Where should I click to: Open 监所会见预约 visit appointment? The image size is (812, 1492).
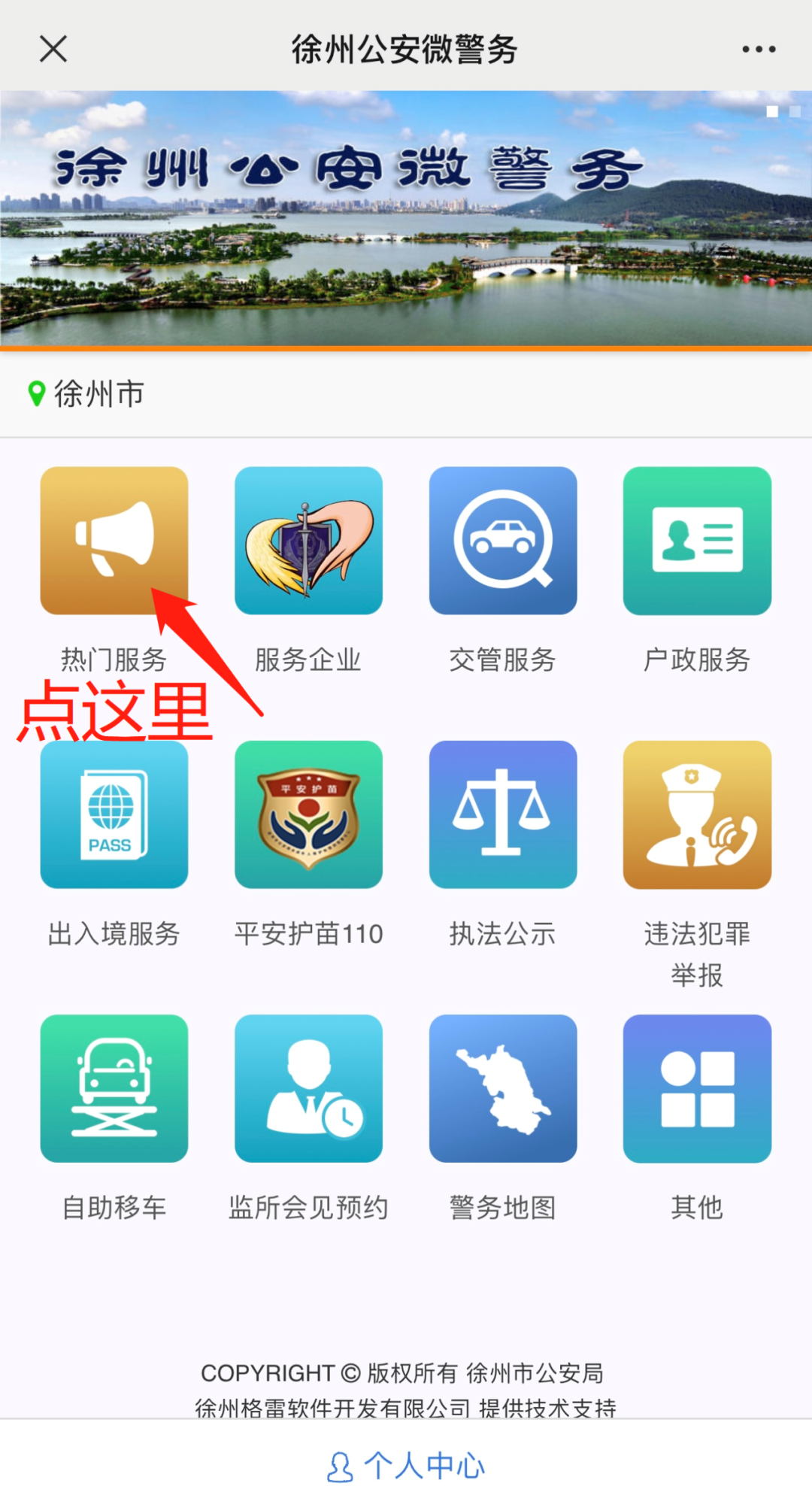[308, 1088]
